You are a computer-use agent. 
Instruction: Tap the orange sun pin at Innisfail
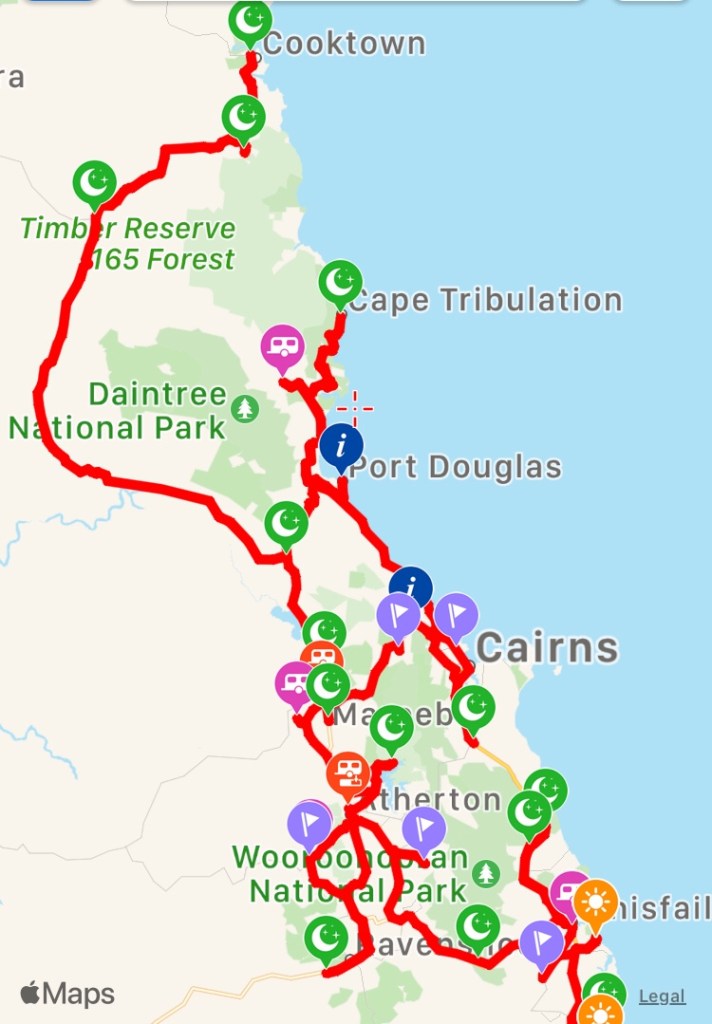595,902
